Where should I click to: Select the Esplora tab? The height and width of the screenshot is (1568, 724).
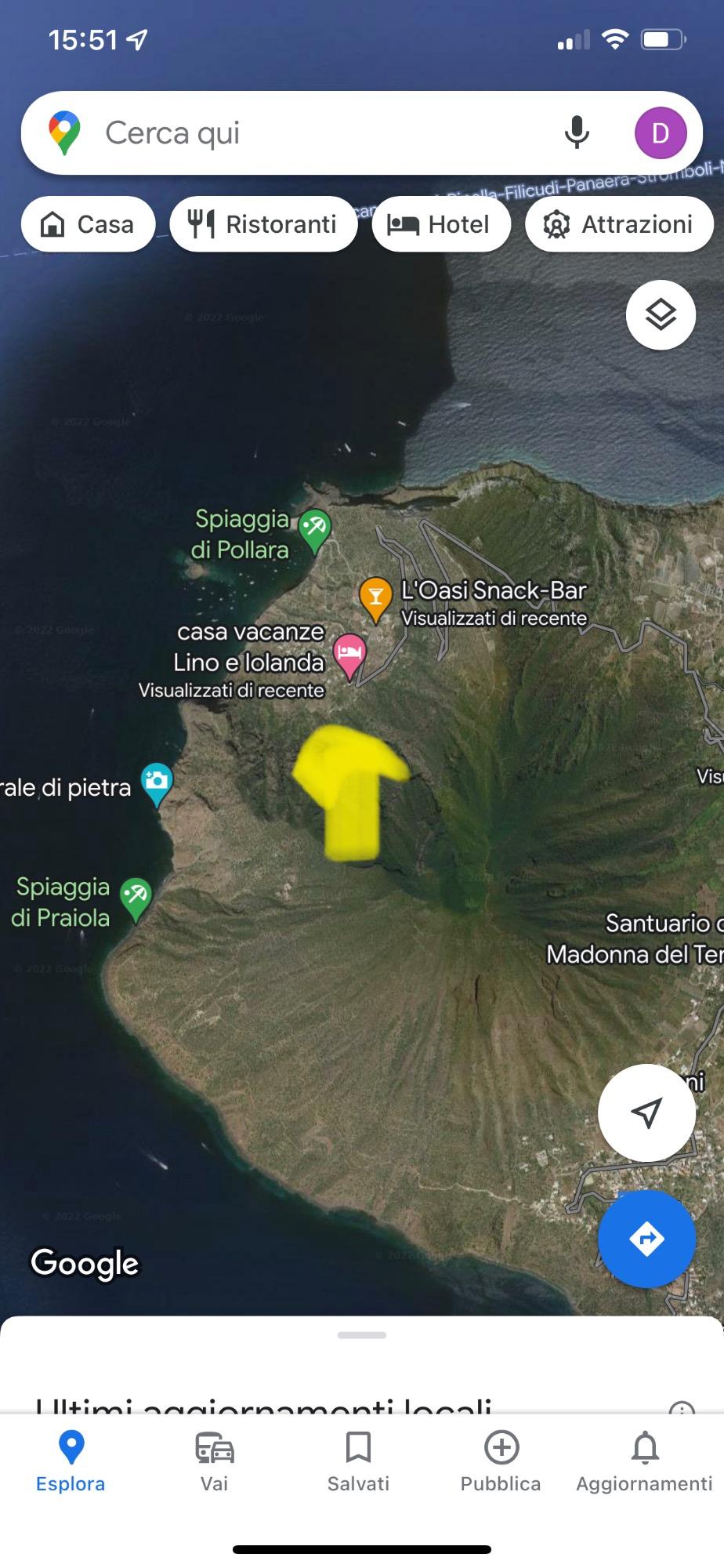pos(71,1461)
